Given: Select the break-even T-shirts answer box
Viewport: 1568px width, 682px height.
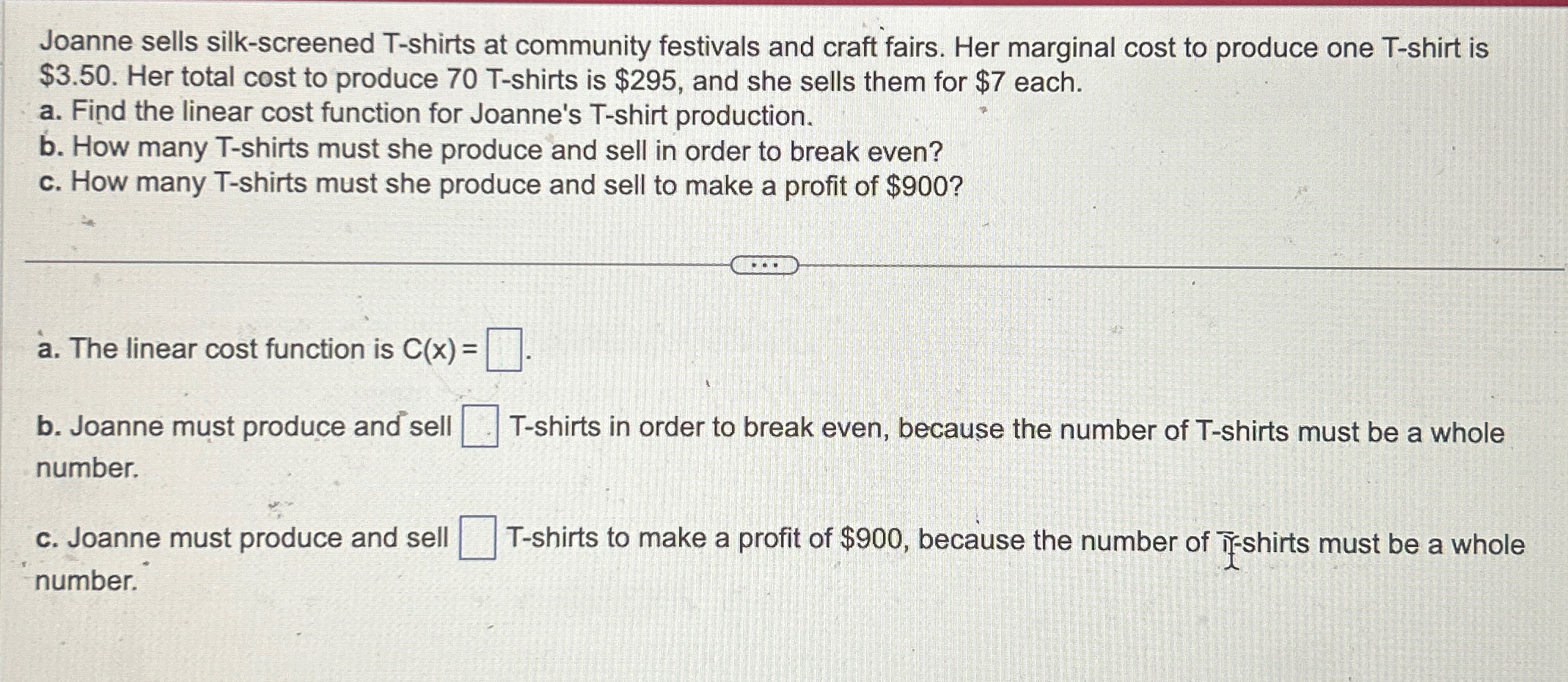Looking at the screenshot, I should (x=480, y=426).
